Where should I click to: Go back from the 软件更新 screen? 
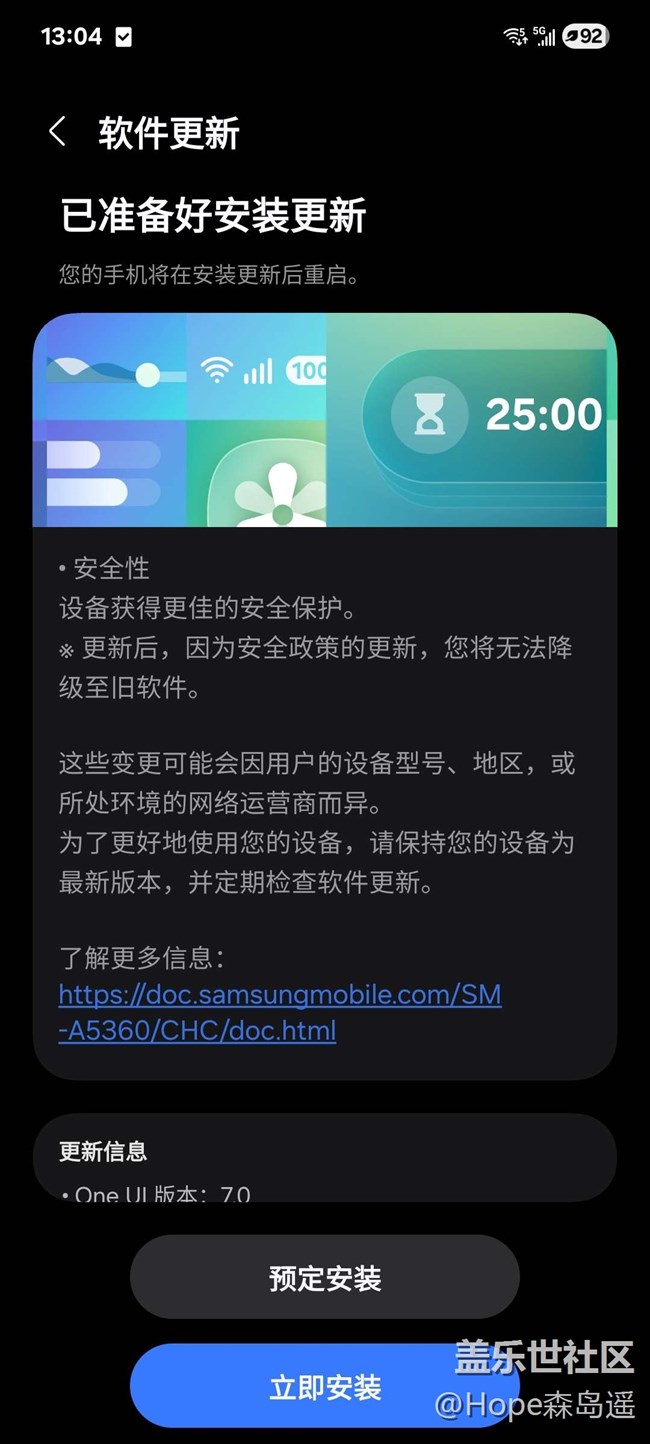(x=57, y=132)
